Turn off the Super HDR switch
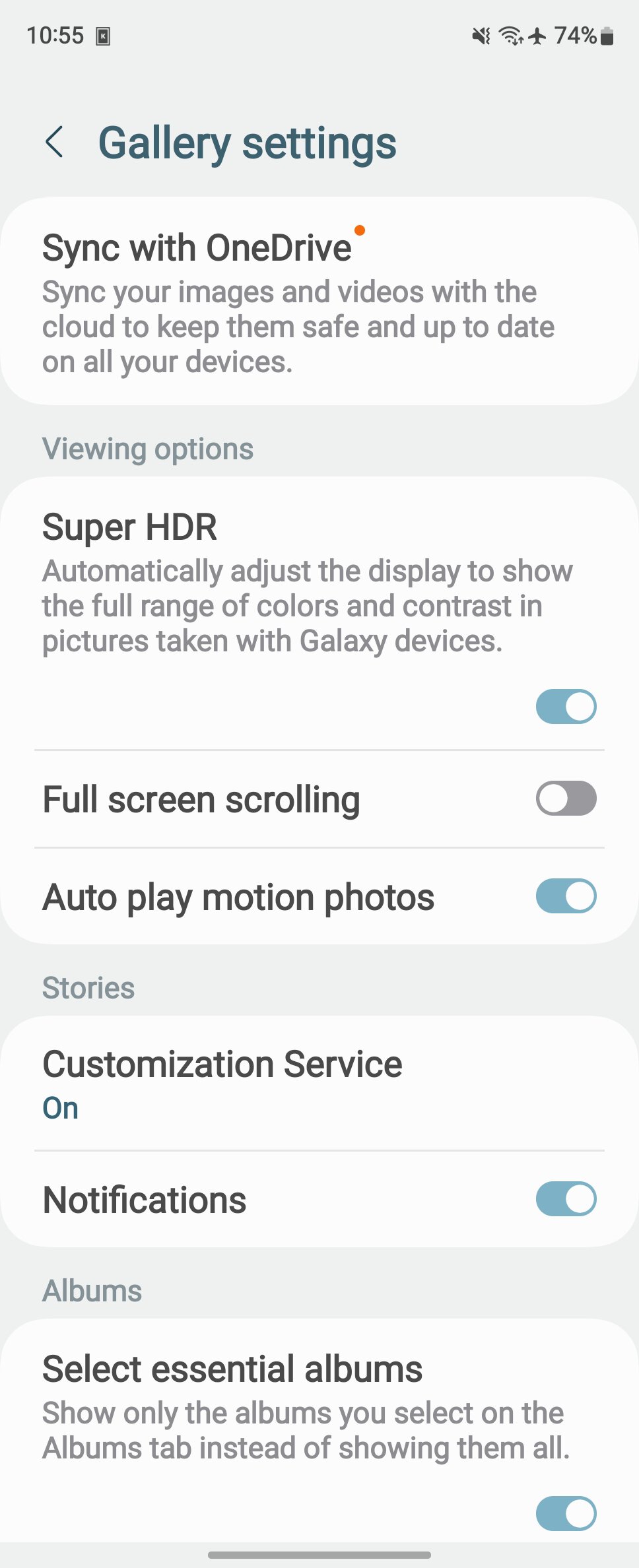Viewport: 639px width, 1568px height. click(566, 706)
